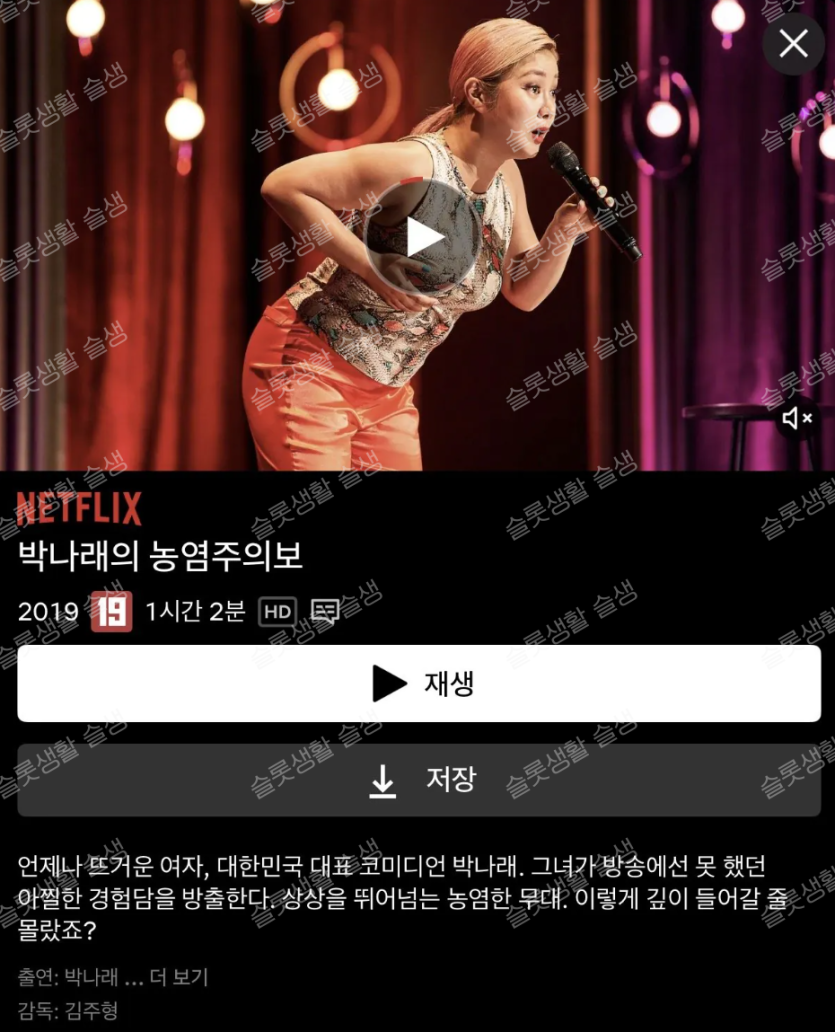Tap the 재생 play button
Viewport: 835px width, 1032px height.
(417, 684)
